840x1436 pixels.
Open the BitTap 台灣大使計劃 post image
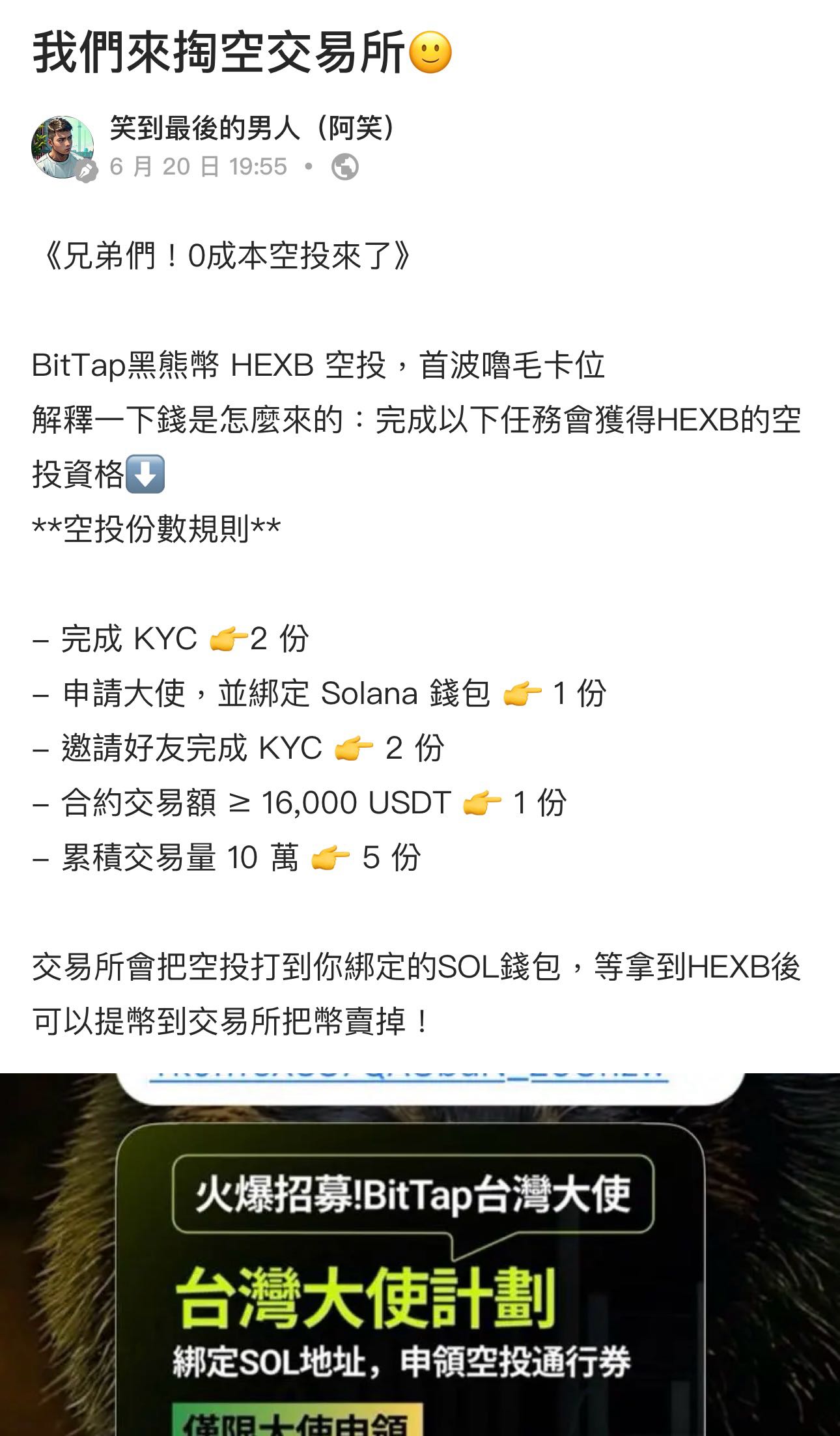[419, 1254]
